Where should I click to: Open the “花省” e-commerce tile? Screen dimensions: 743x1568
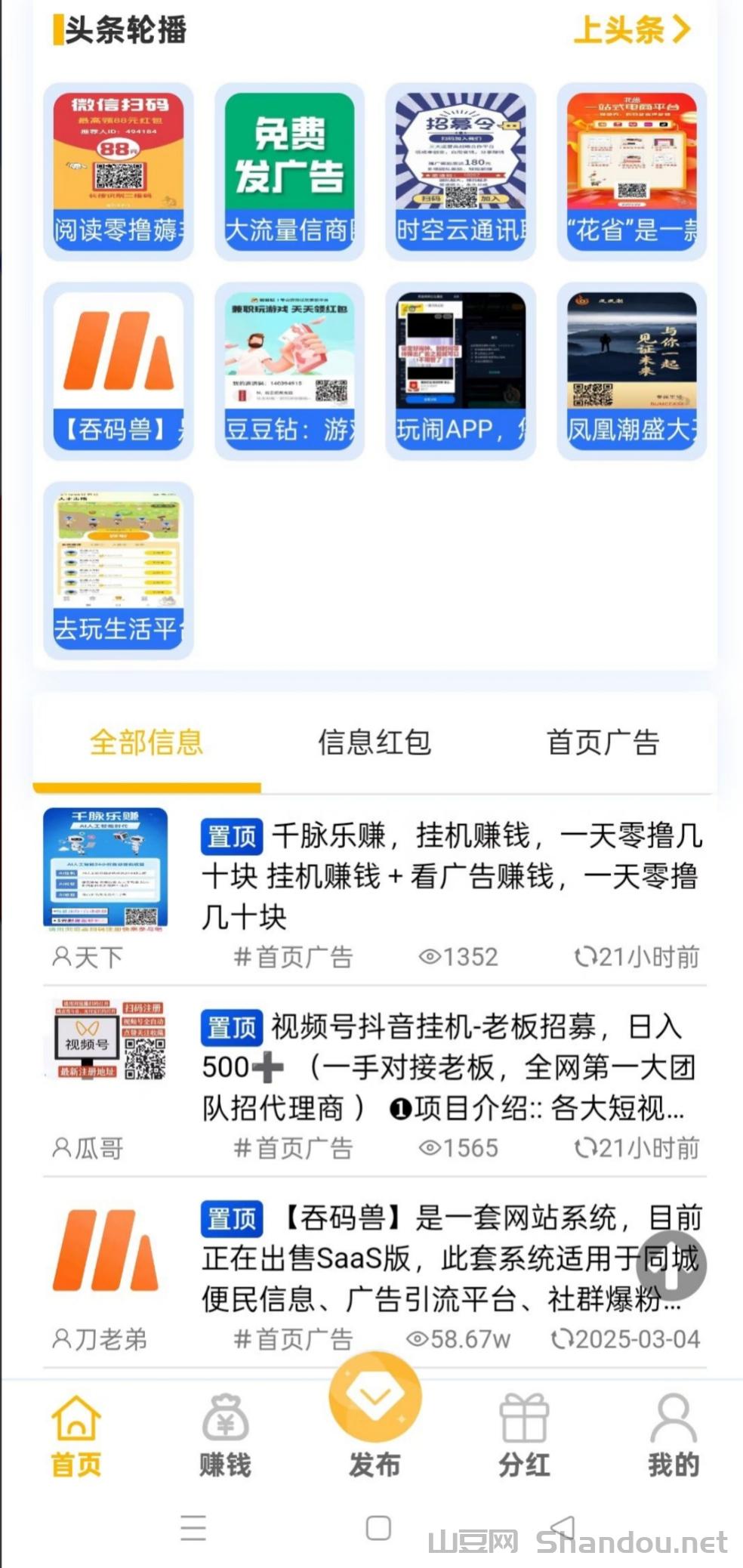click(632, 171)
